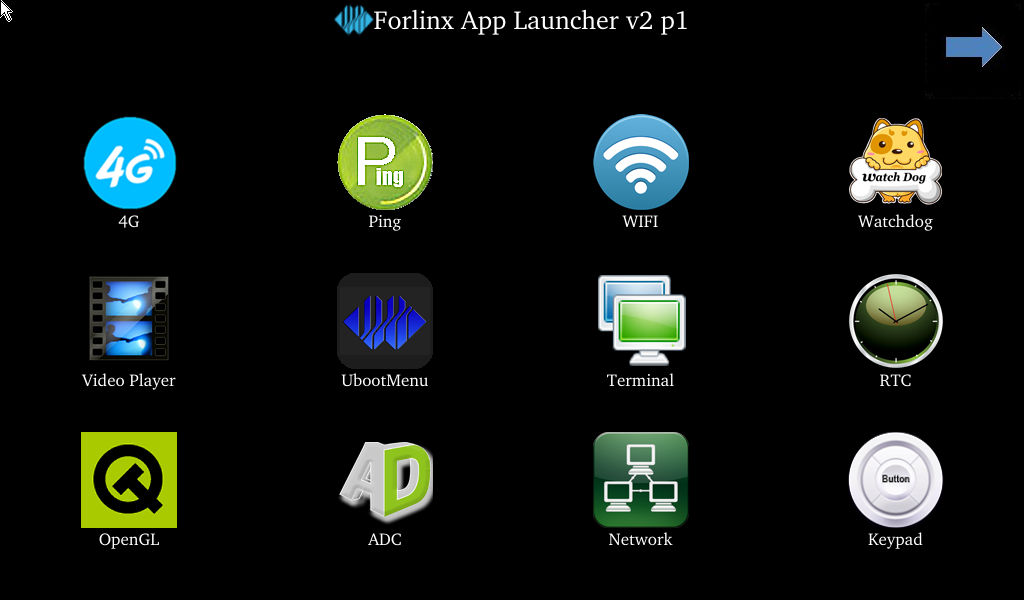Open the 4G app
This screenshot has width=1024, height=600.
pyautogui.click(x=129, y=164)
